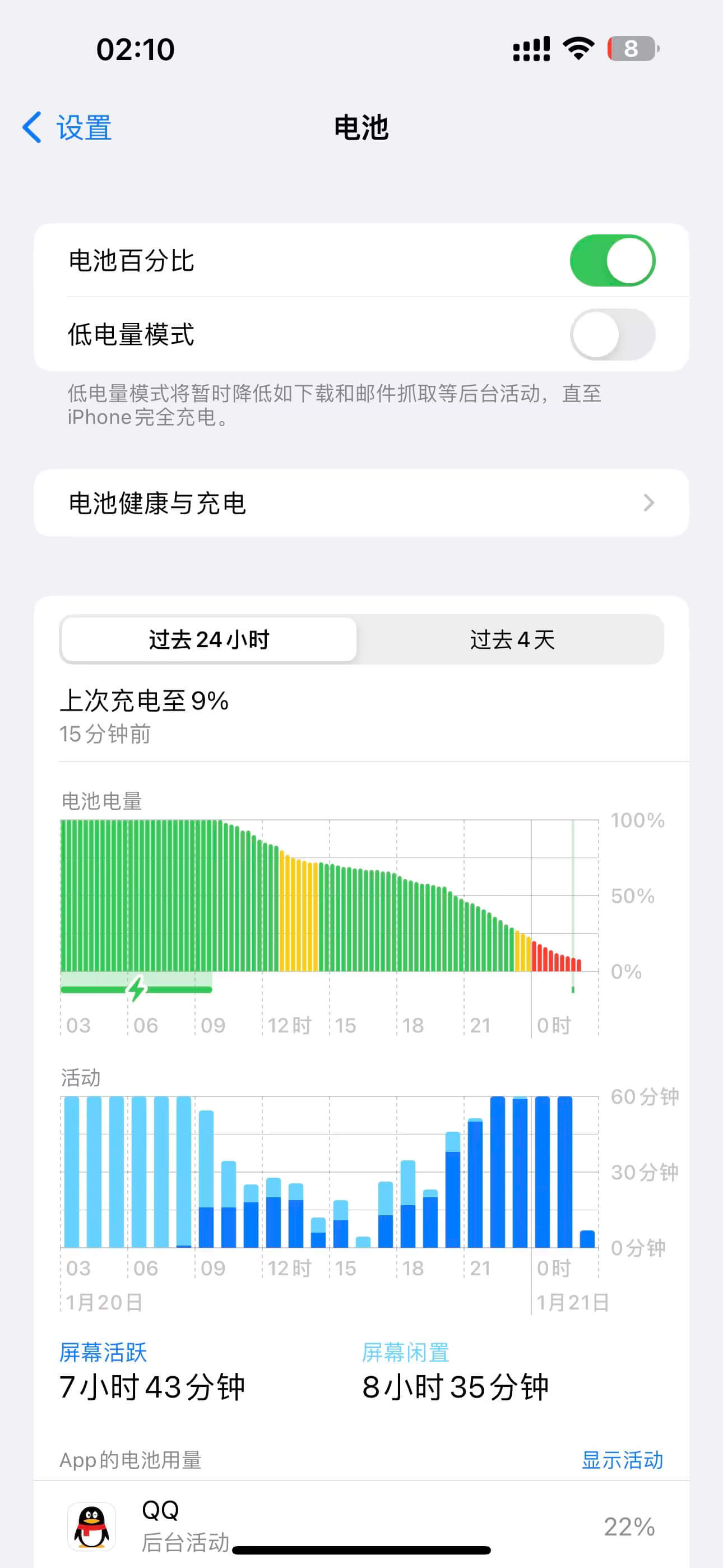Turn off the 电池百分比 switch
Image resolution: width=723 pixels, height=1568 pixels.
pos(611,261)
